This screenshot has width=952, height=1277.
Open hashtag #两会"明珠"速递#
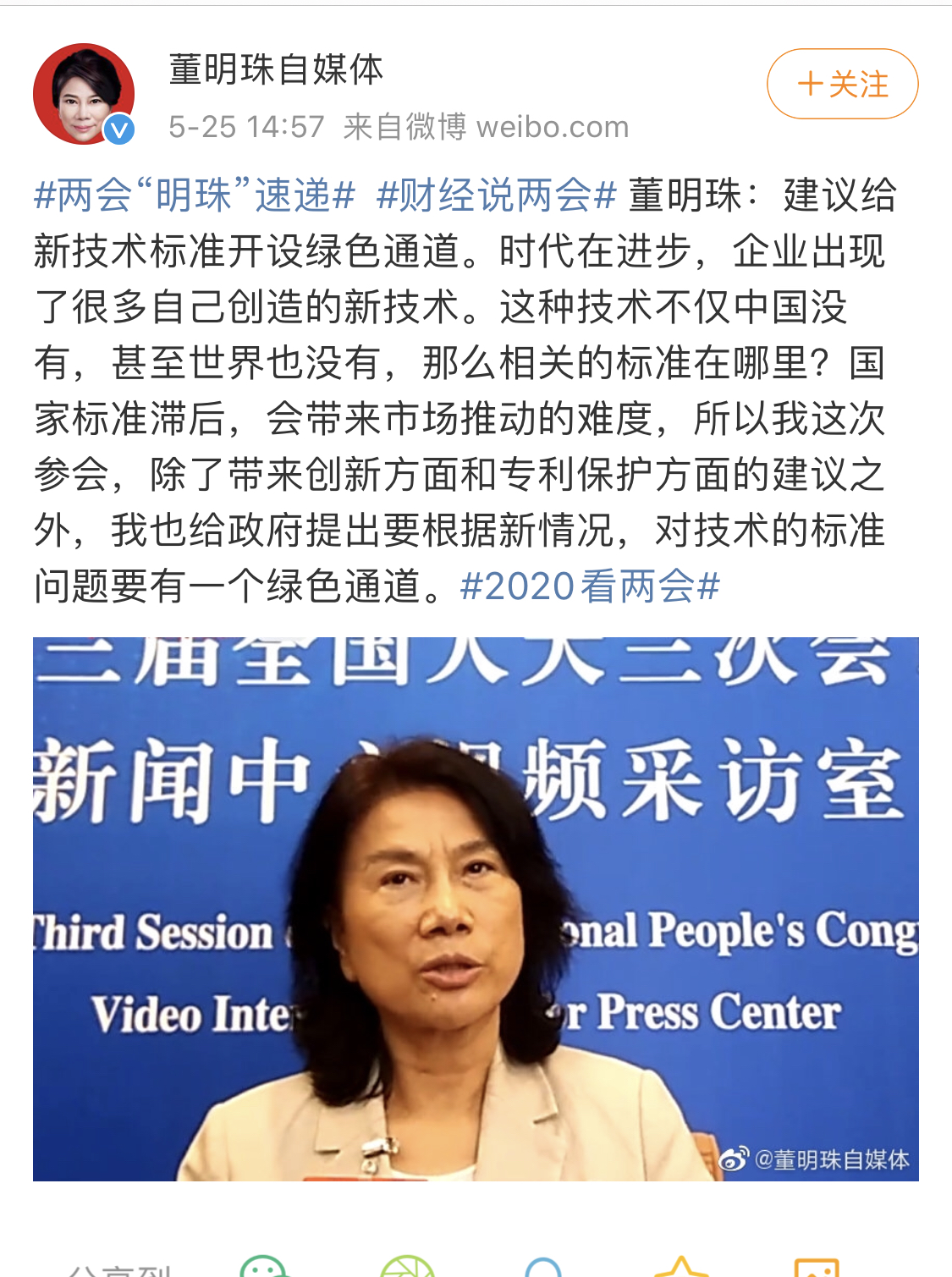[194, 195]
